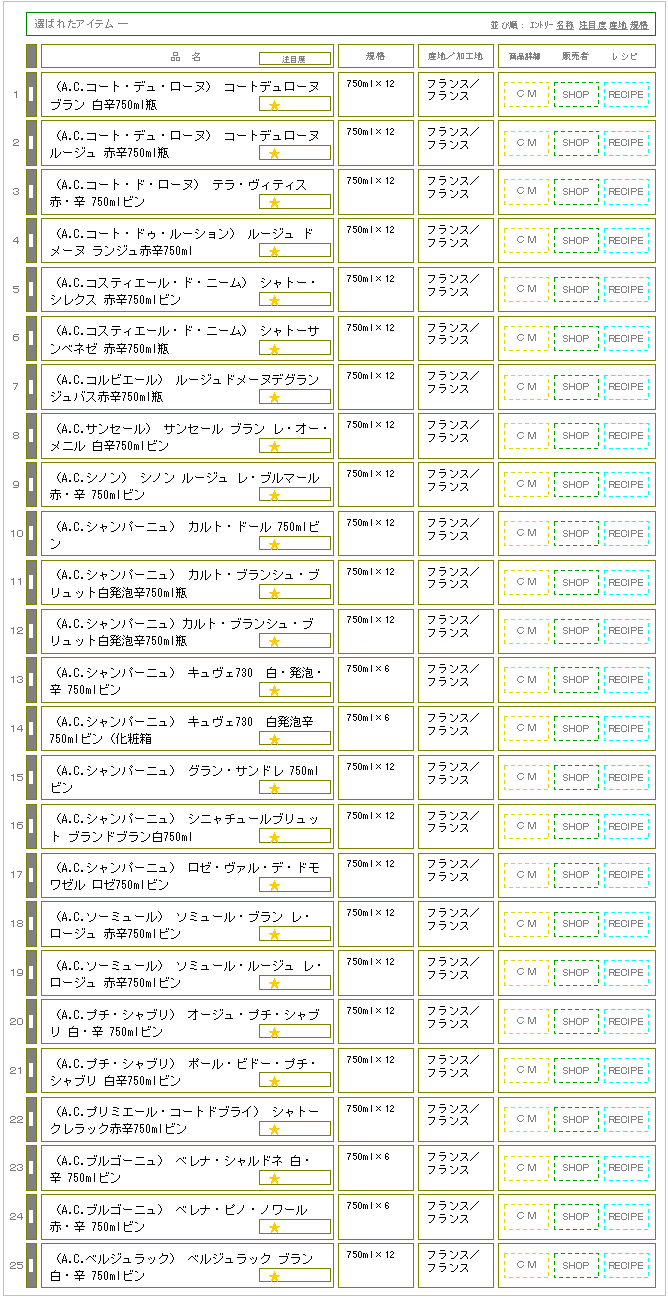
Task: View RECIPE for row 3 テラ・ヴィティス
Action: (626, 192)
